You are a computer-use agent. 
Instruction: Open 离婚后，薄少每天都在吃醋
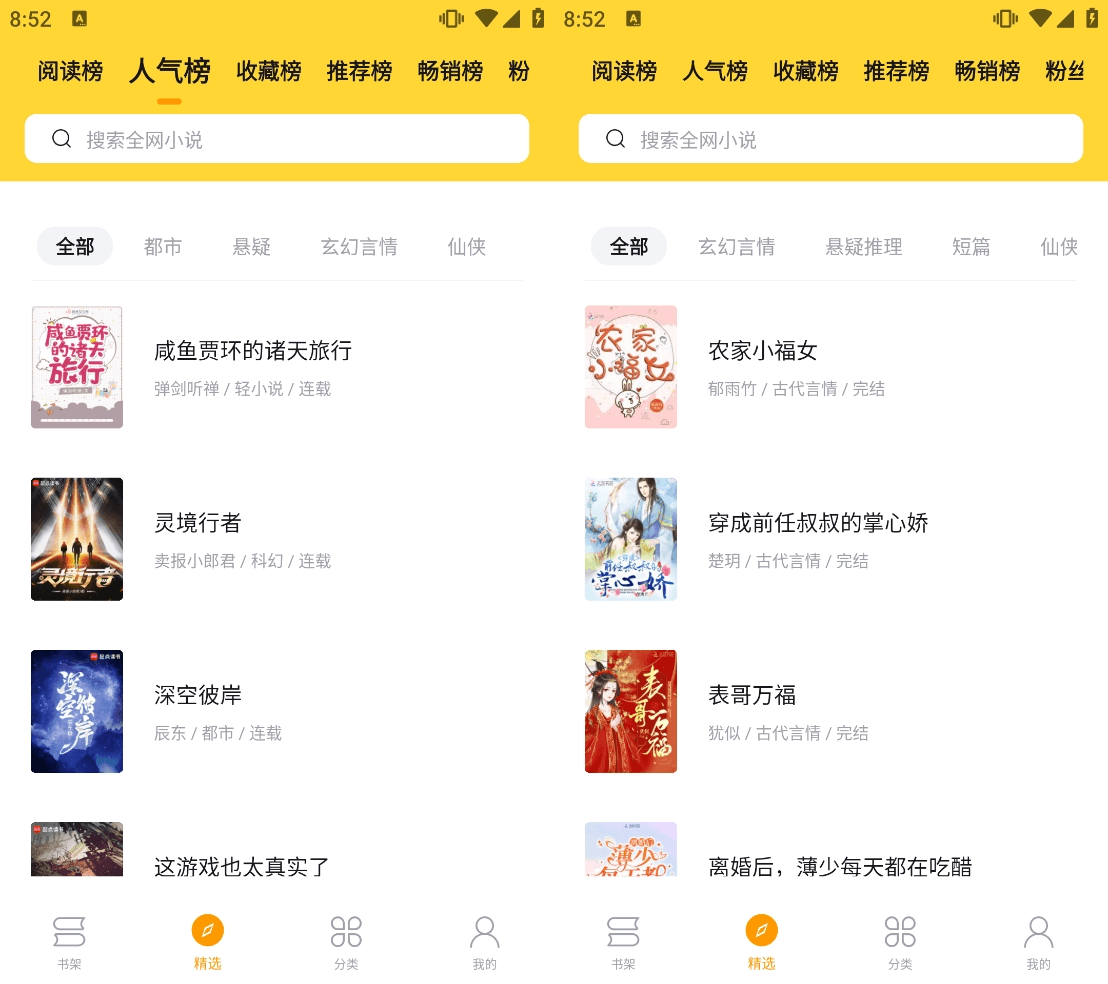[840, 866]
